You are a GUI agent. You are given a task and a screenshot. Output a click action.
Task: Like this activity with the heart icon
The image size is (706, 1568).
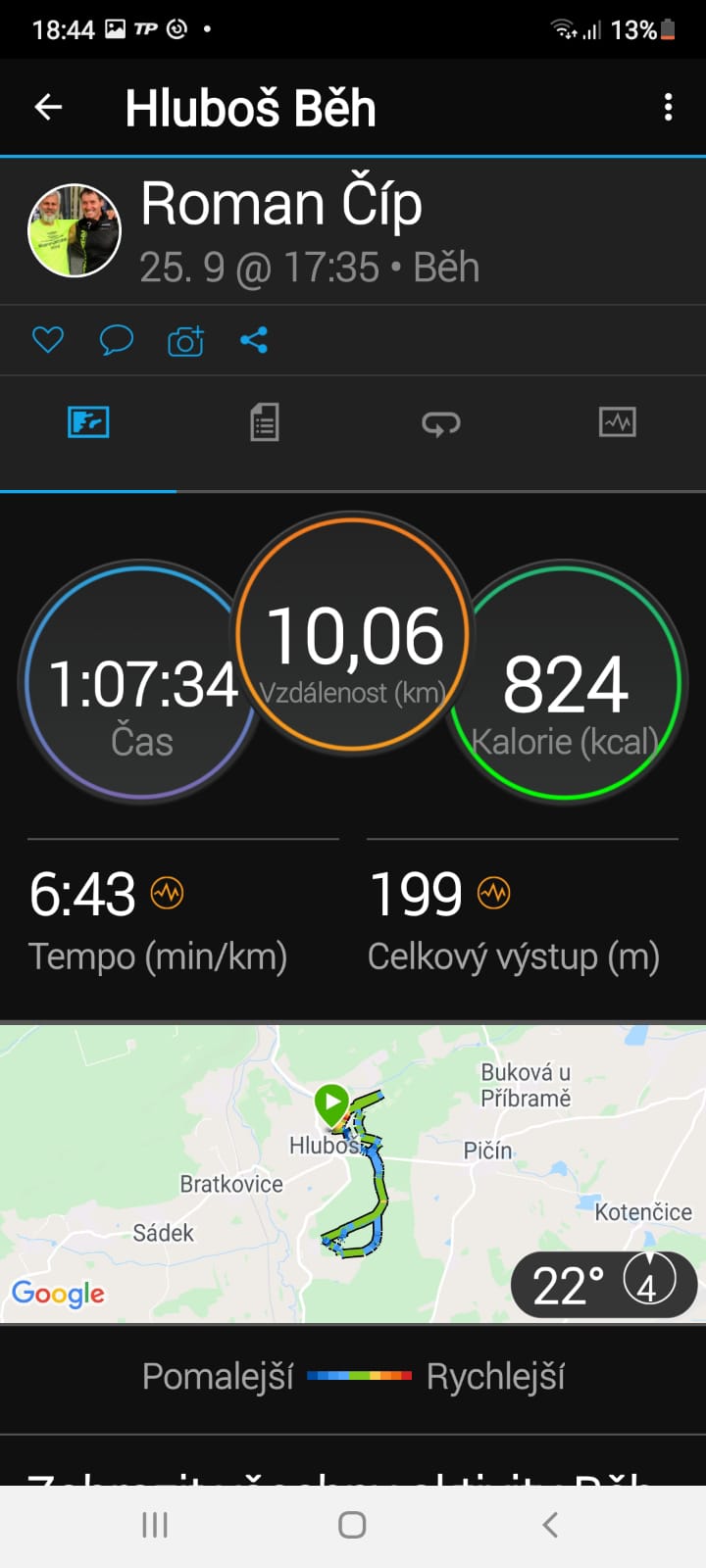(x=48, y=340)
